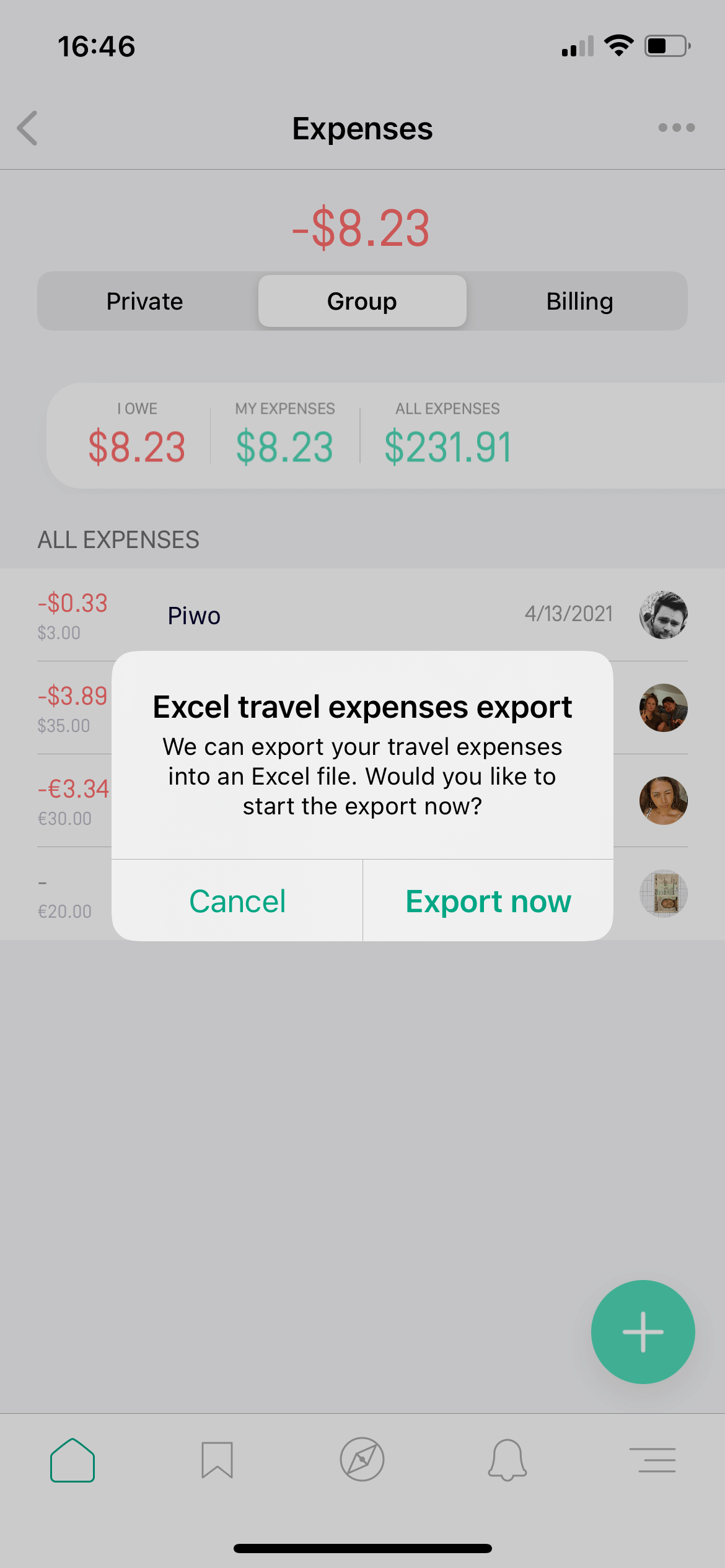Switch to the Private expenses tab
Screen dimensions: 725x1568
pos(144,302)
